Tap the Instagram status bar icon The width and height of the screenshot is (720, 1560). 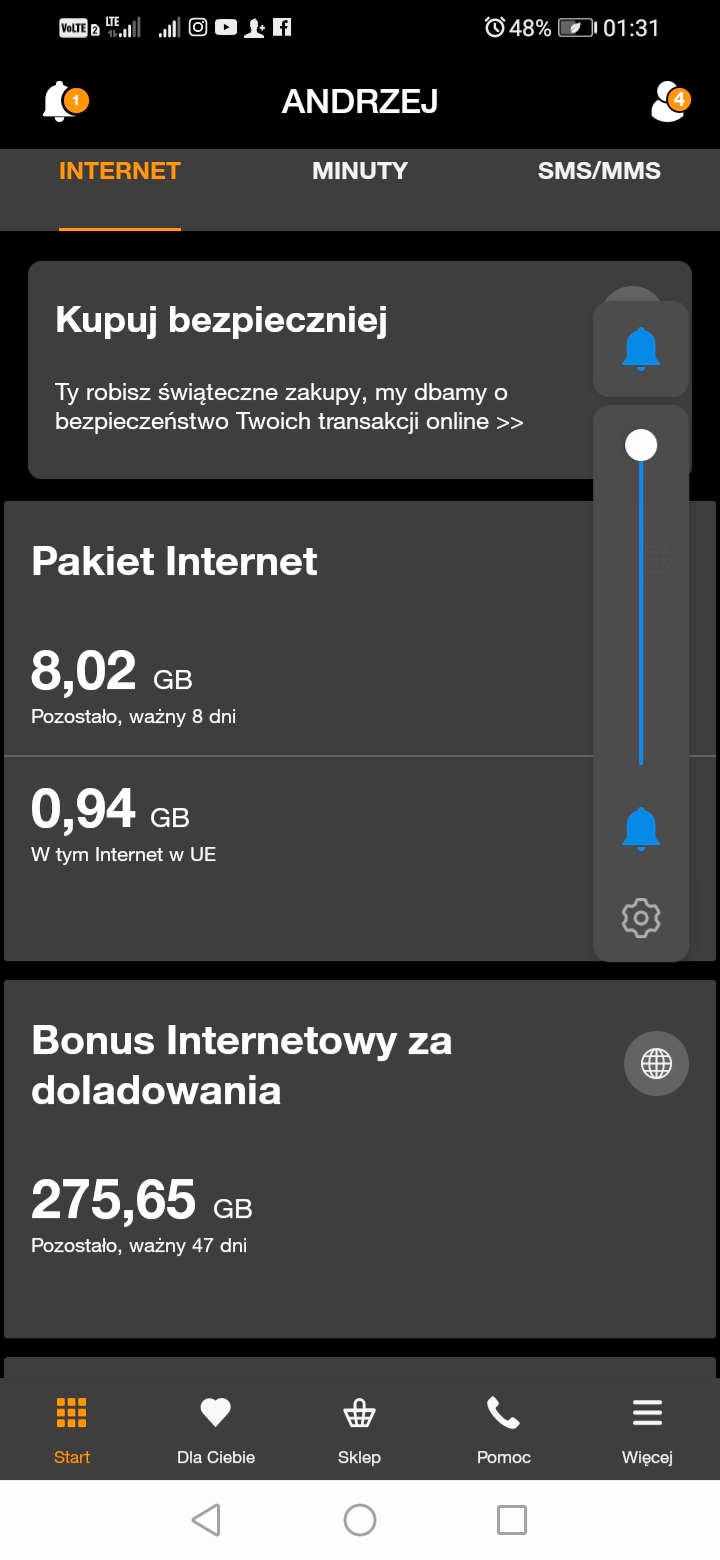tap(198, 27)
